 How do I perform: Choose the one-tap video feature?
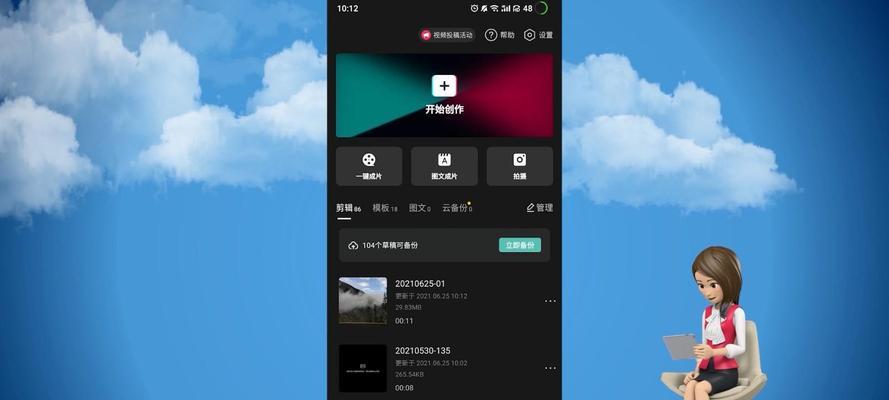(x=369, y=166)
